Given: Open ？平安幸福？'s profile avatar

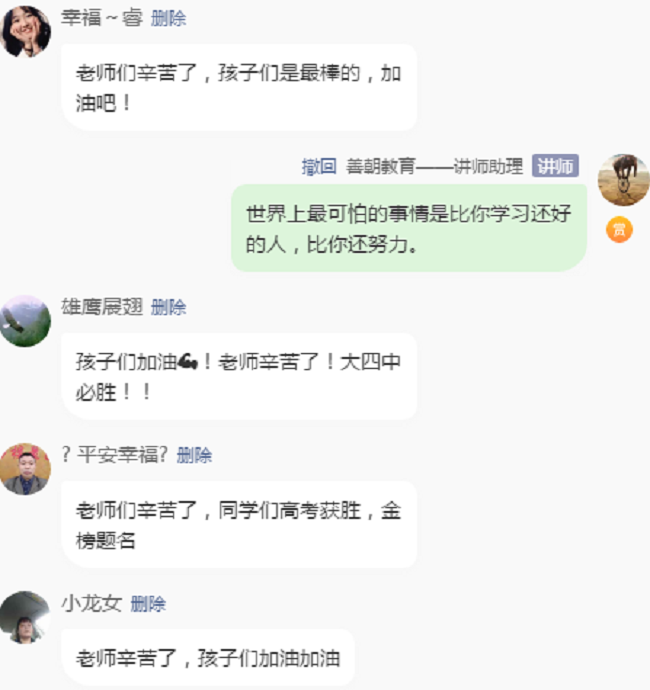Looking at the screenshot, I should pos(26,469).
